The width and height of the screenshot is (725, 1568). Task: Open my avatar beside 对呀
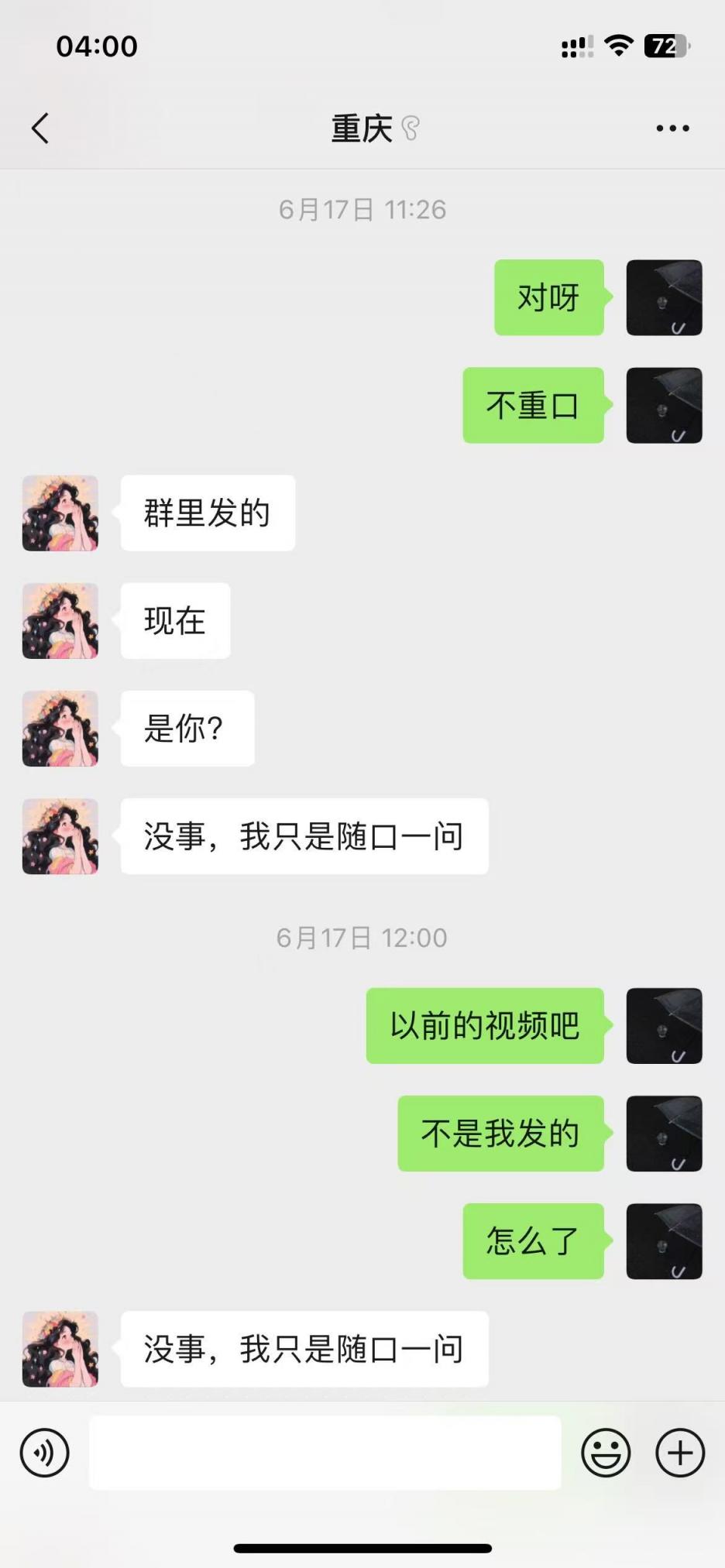(x=664, y=297)
